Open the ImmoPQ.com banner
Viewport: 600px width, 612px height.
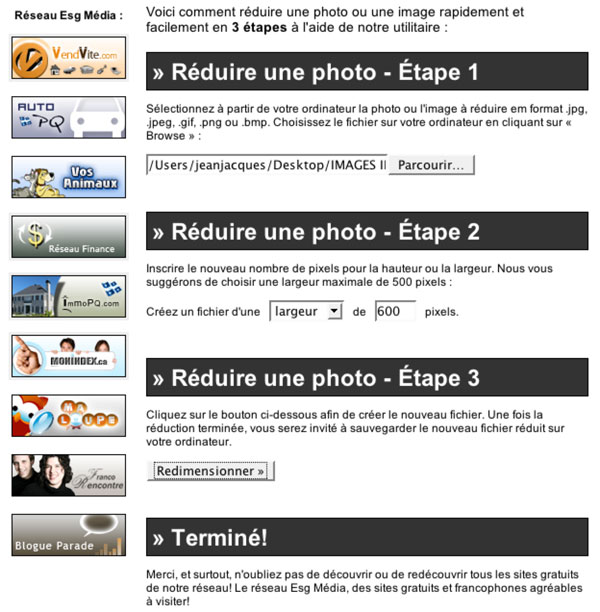point(69,296)
